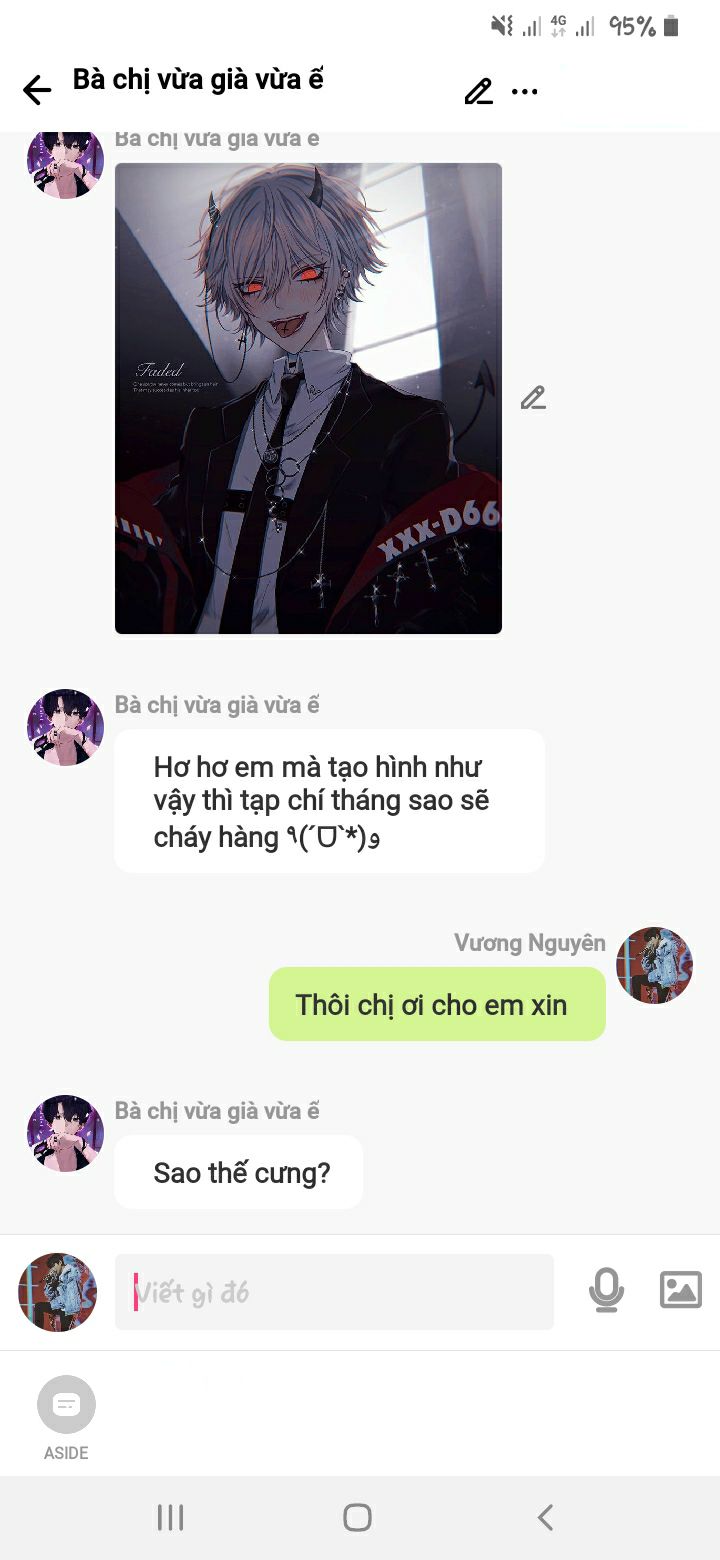The width and height of the screenshot is (720, 1560).
Task: Open the three-dot overflow menu
Action: pyautogui.click(x=525, y=91)
